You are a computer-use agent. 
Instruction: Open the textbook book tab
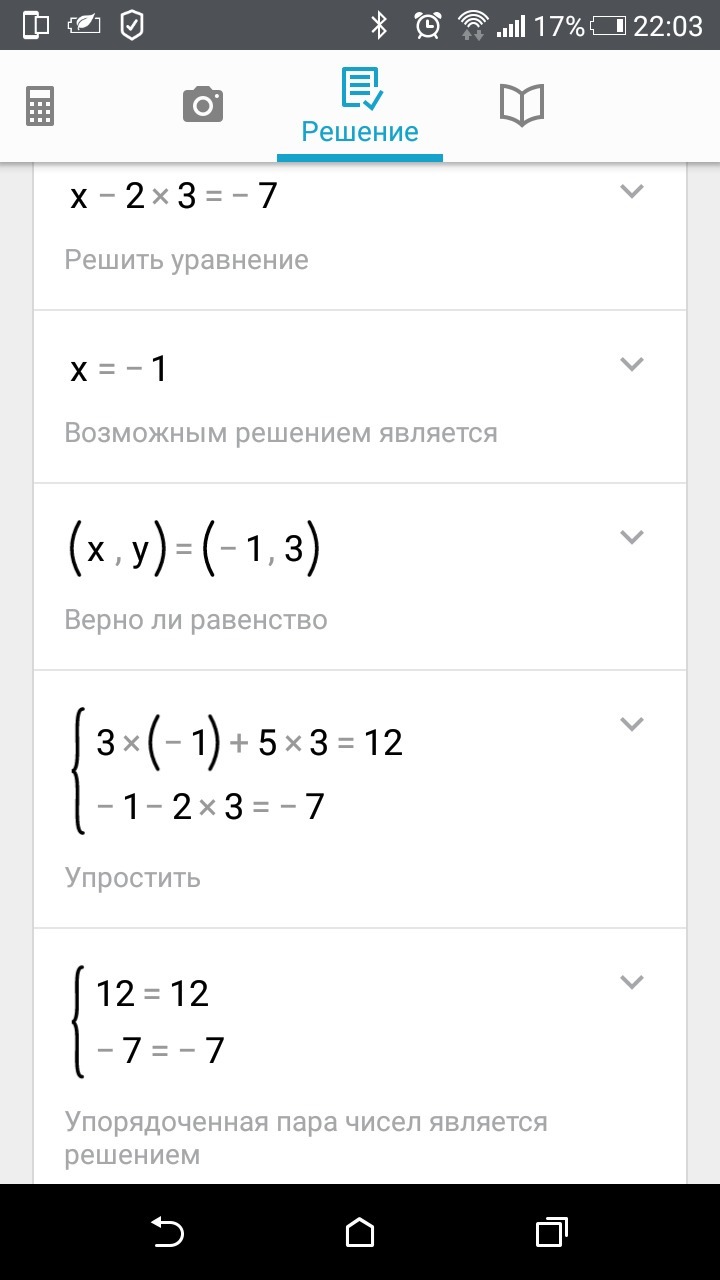[521, 104]
